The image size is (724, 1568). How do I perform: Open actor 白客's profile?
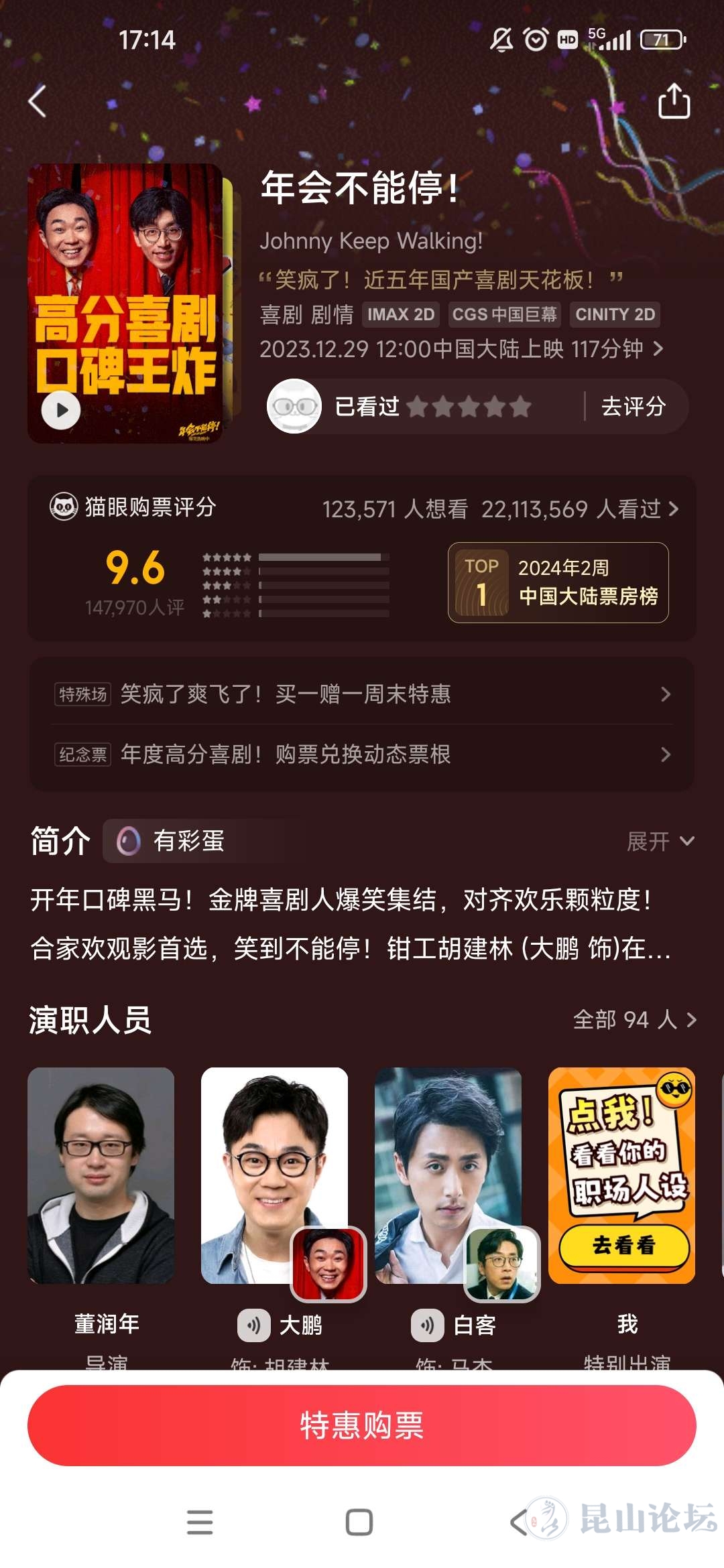448,1176
